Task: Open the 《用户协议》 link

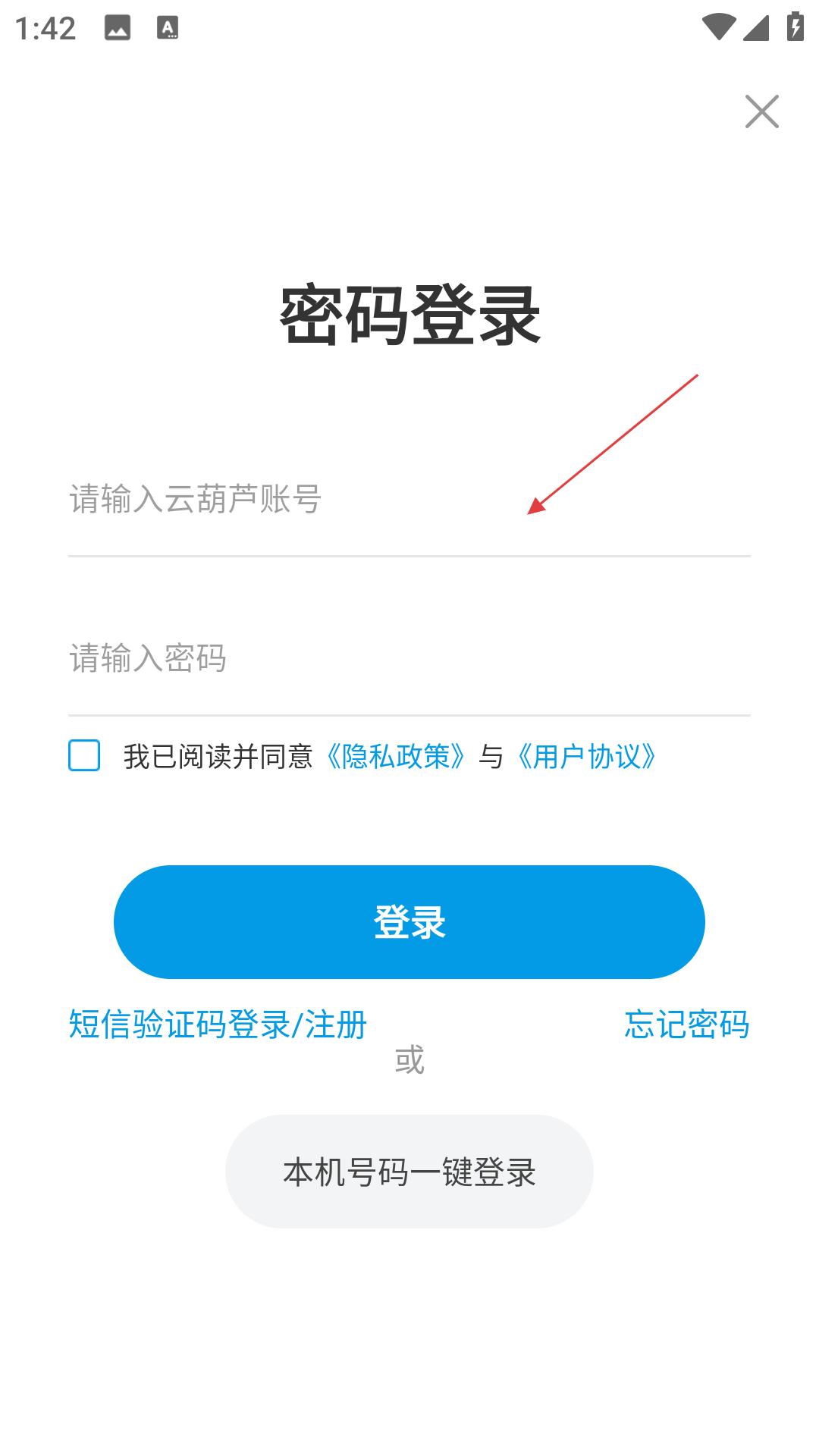Action: pyautogui.click(x=586, y=756)
